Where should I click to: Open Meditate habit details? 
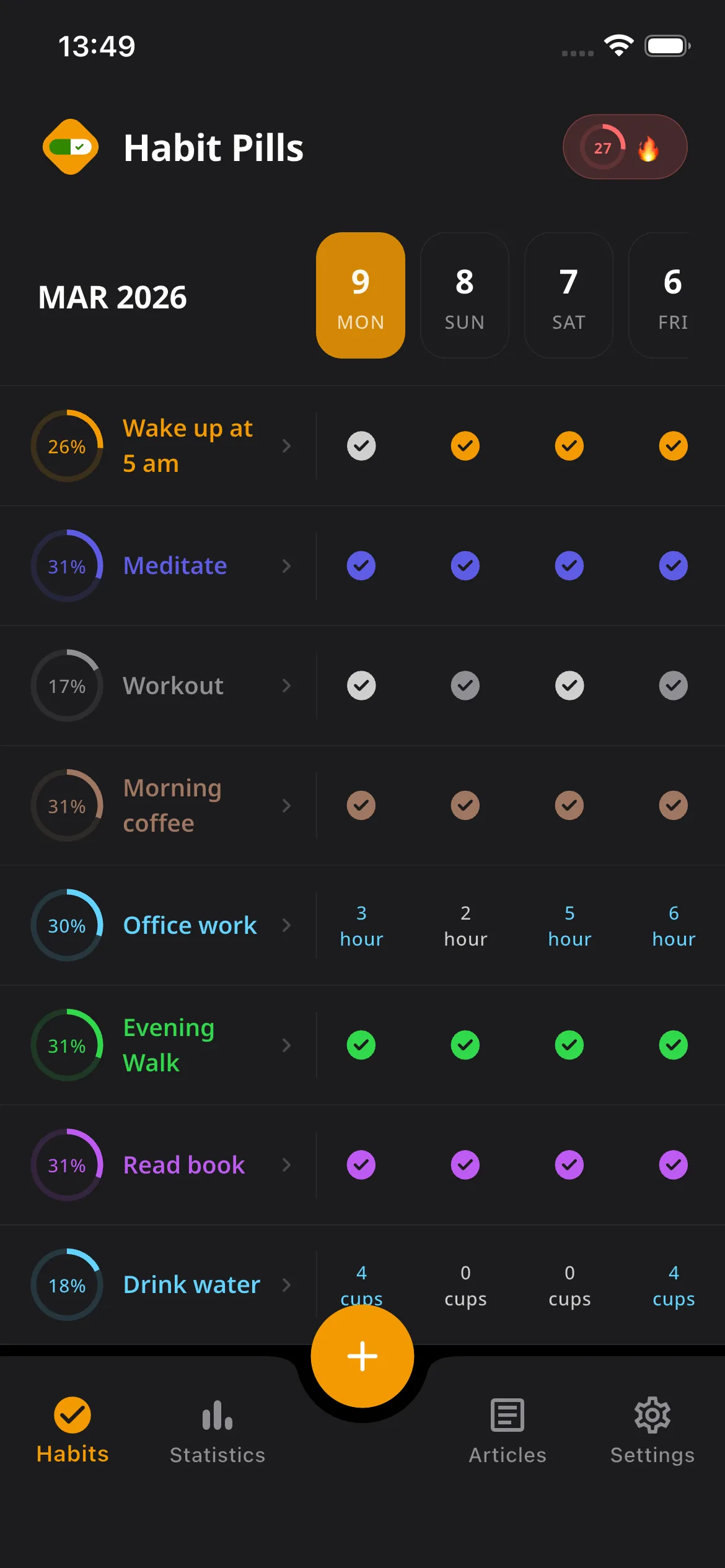click(x=175, y=566)
